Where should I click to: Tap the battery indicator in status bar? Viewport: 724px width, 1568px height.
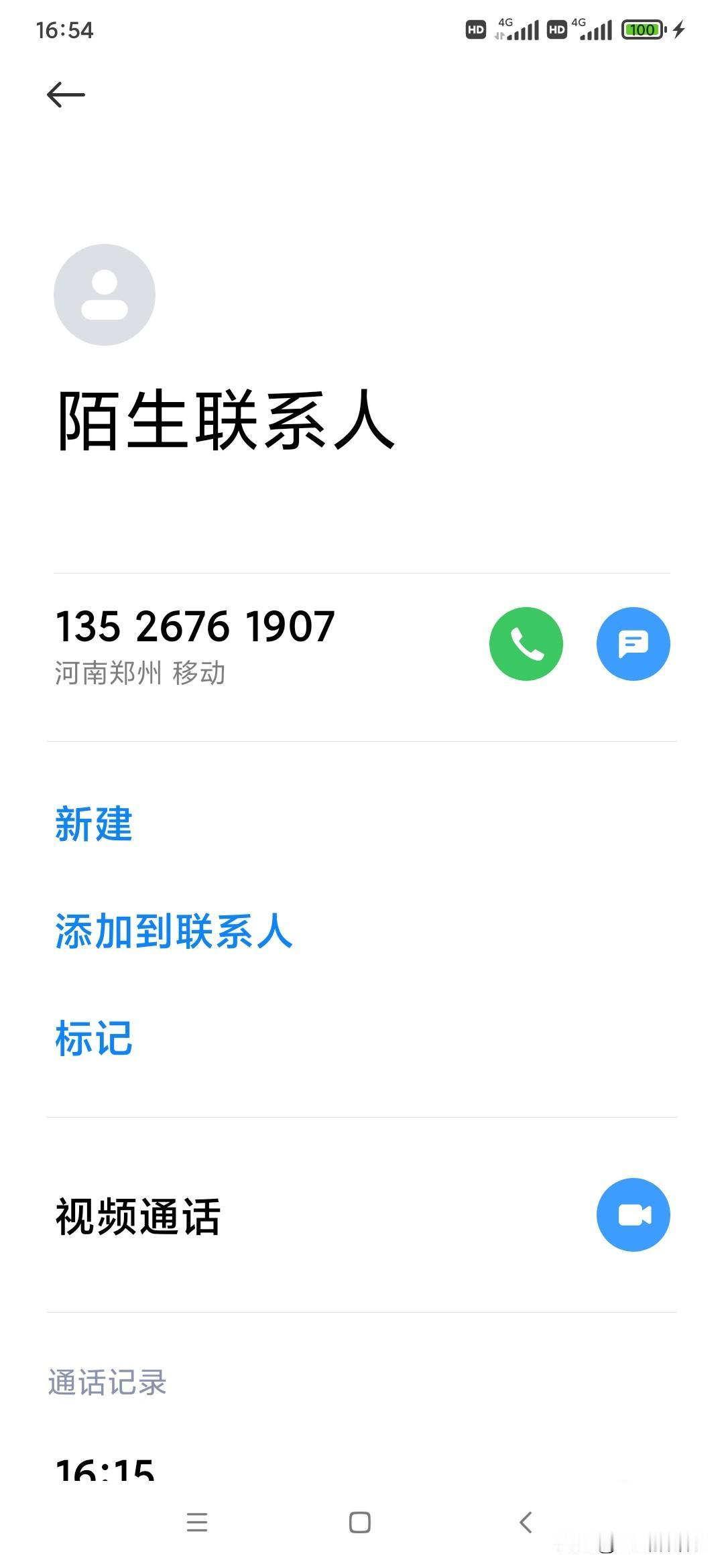pos(642,29)
